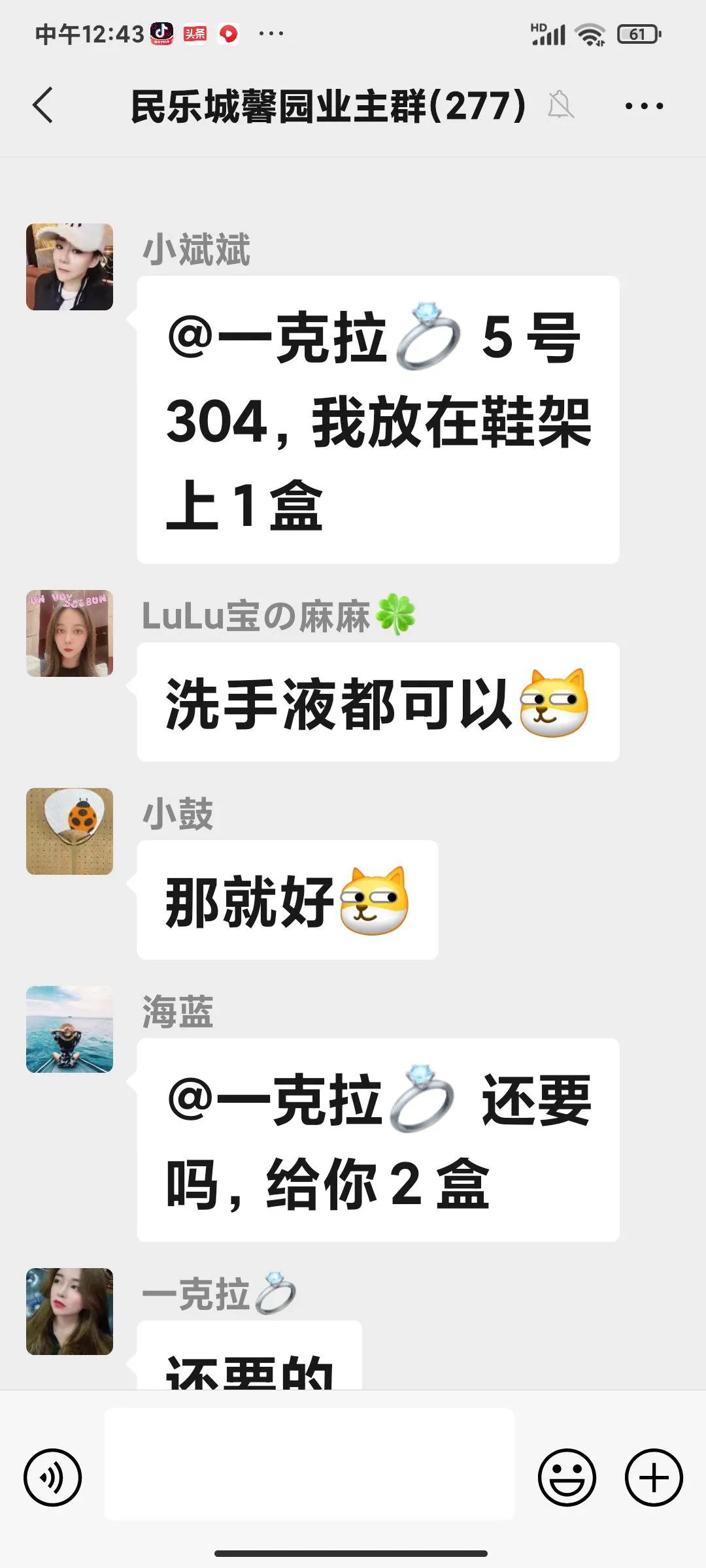Go back from the group chat
Image resolution: width=706 pixels, height=1568 pixels.
pyautogui.click(x=43, y=105)
